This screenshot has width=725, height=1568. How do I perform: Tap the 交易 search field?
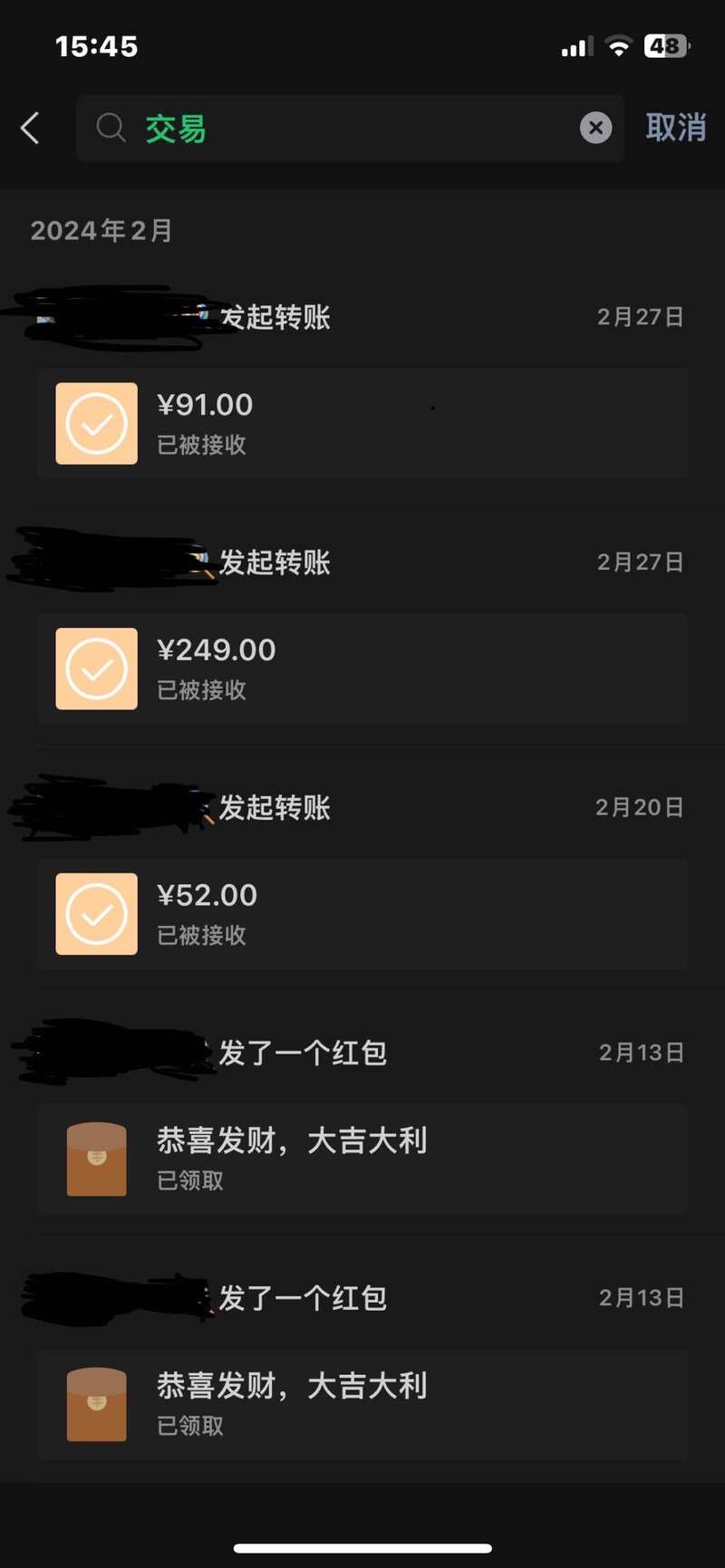pos(344,129)
